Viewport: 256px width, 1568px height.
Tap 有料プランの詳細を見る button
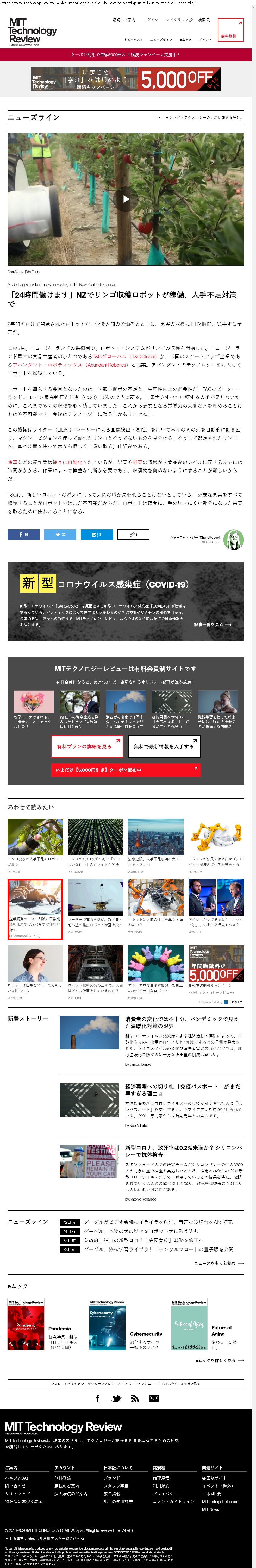pos(86,746)
